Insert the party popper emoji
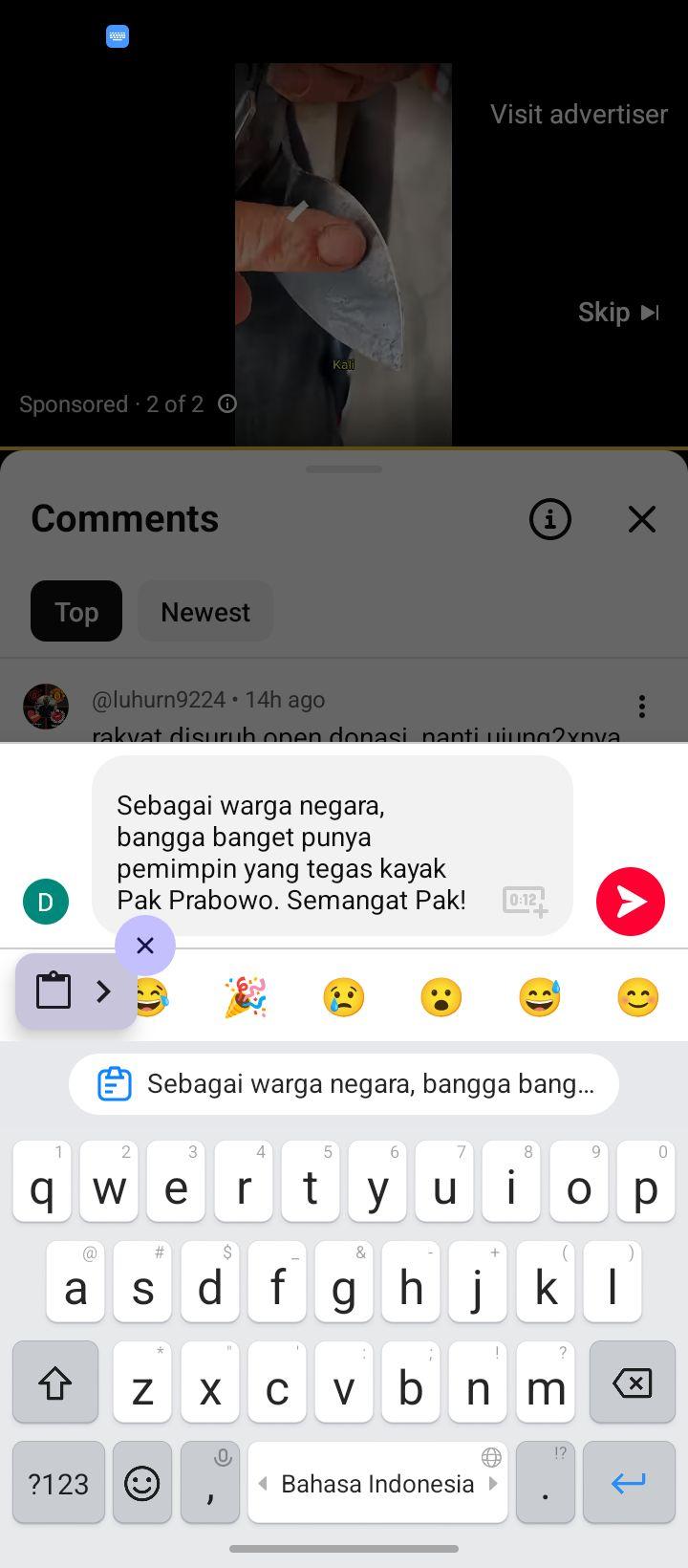 (x=246, y=997)
